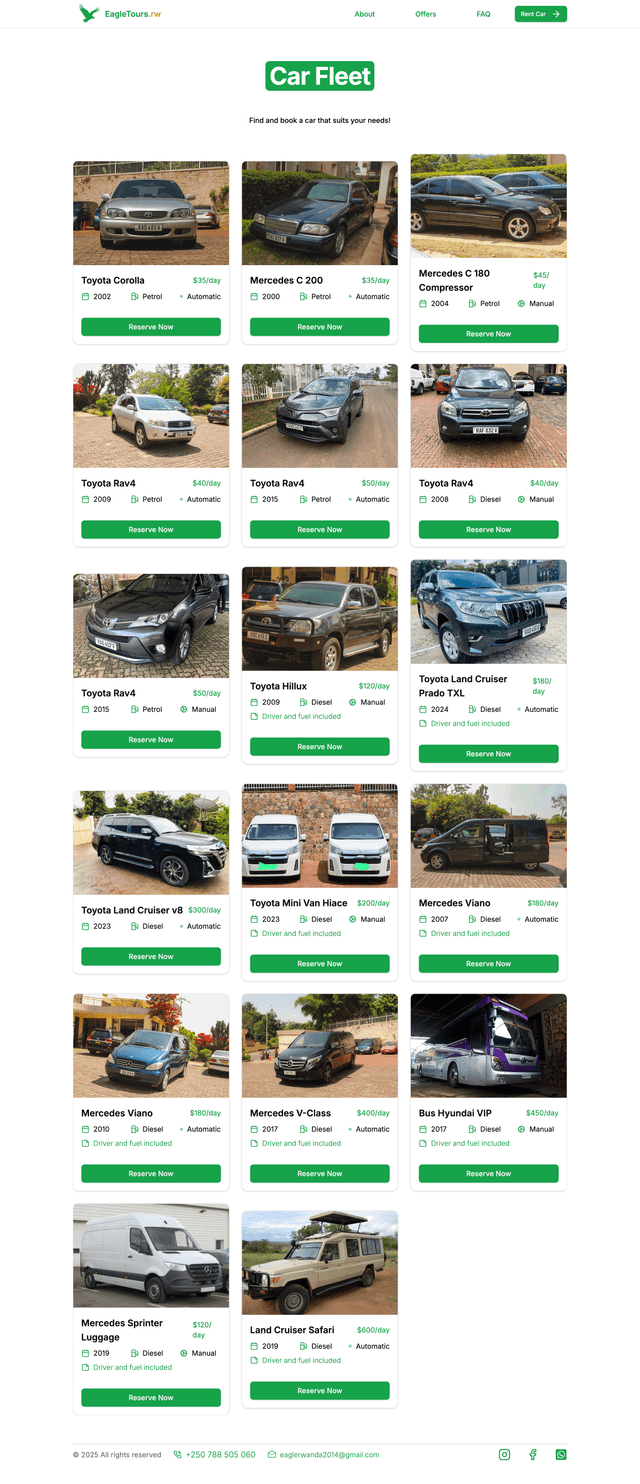Book the Mercedes C 180 Compressor
Image resolution: width=640 pixels, height=1484 pixels.
[x=488, y=334]
